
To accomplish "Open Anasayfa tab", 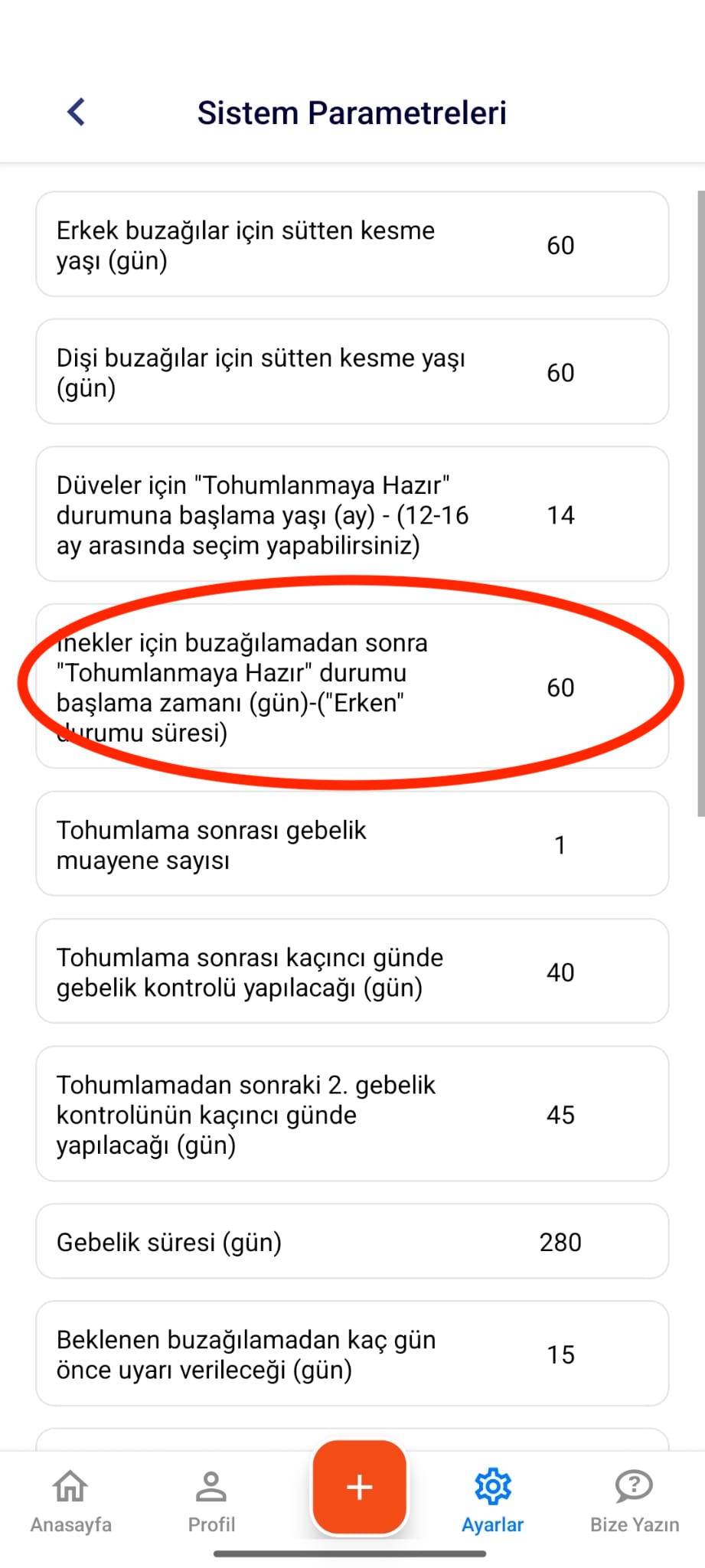I will click(x=70, y=1501).
